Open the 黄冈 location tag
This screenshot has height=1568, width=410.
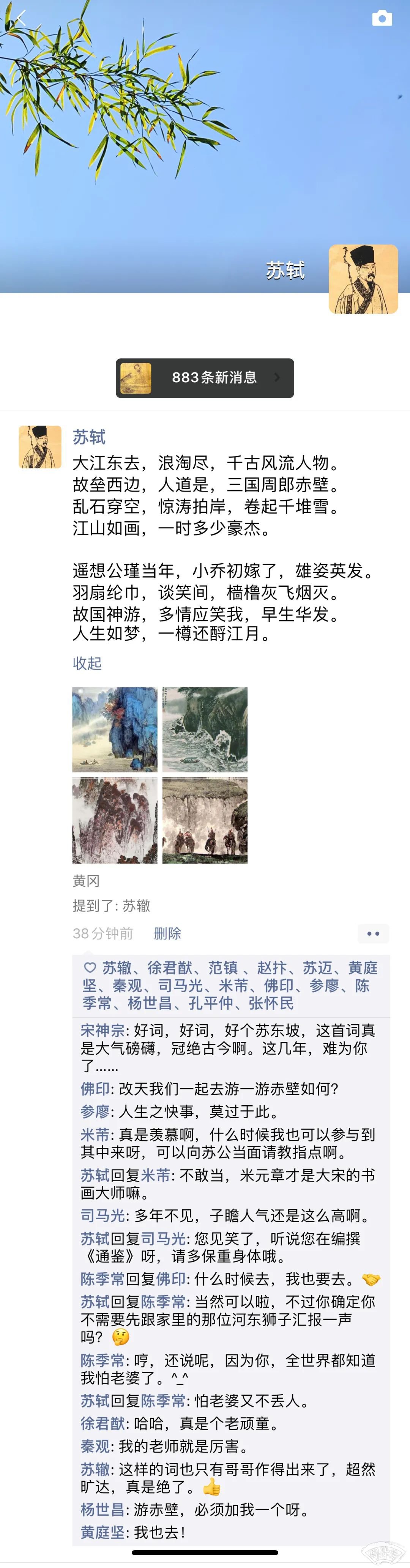click(x=86, y=881)
